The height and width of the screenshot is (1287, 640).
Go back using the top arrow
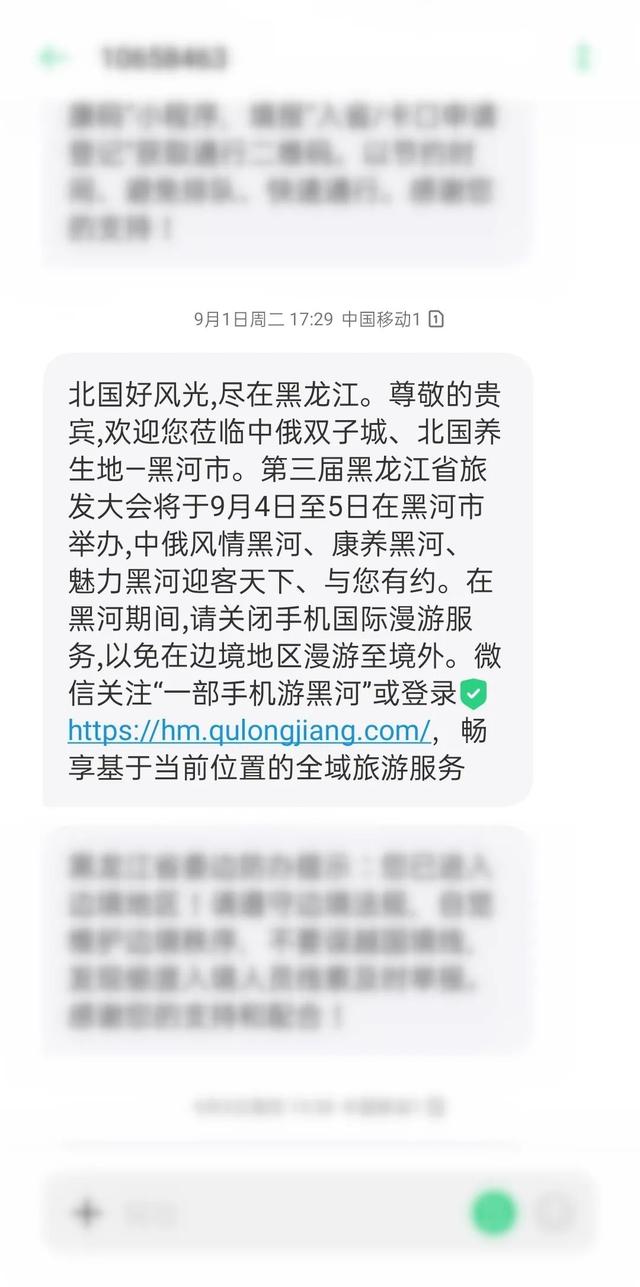52,57
